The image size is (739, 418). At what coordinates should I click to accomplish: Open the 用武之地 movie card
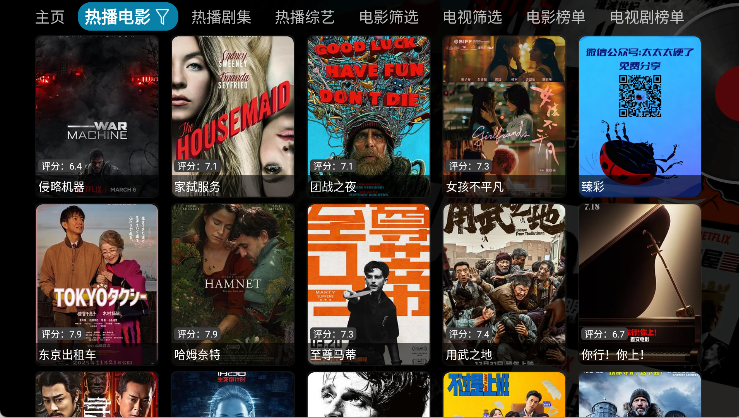tap(504, 284)
